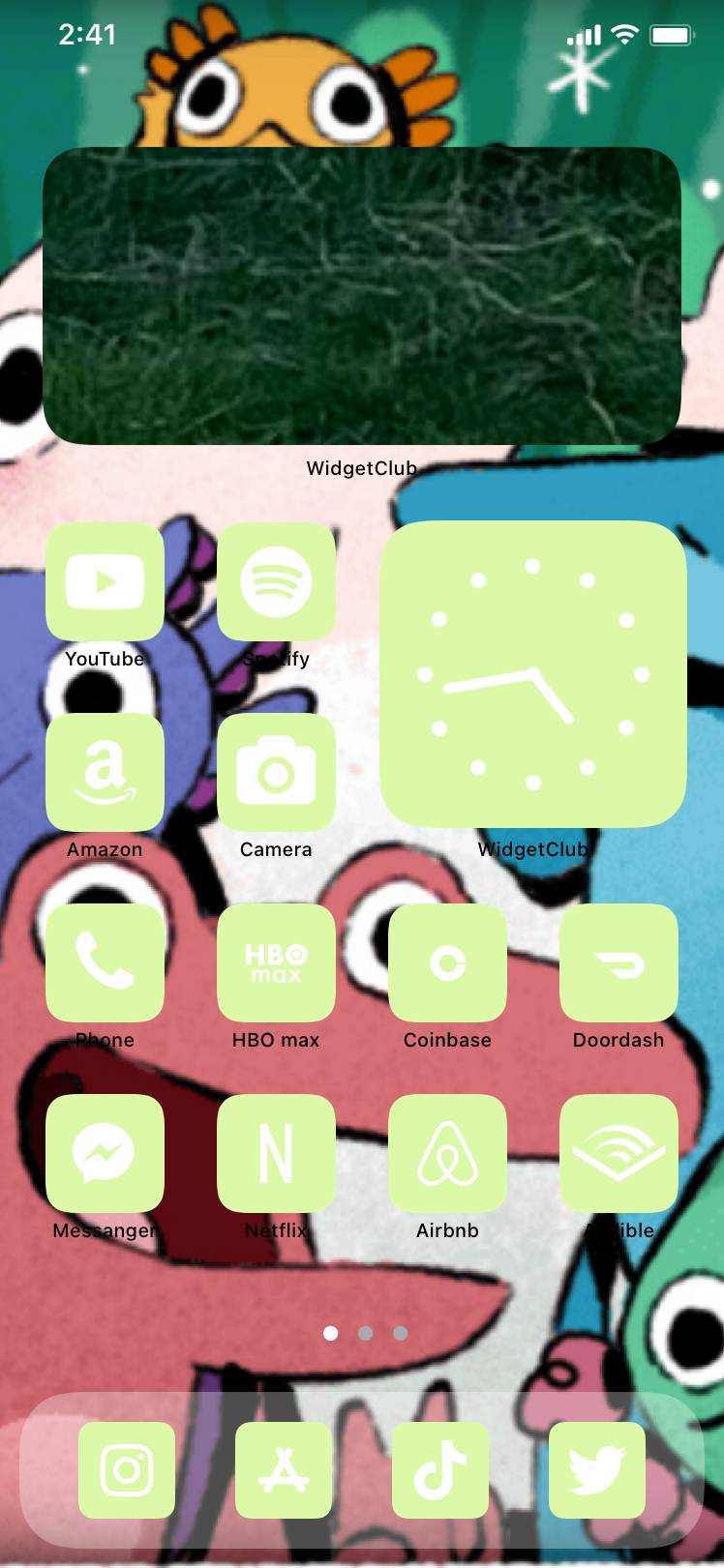Open the WidgetClub grass photo widget
Image resolution: width=724 pixels, height=1568 pixels.
[362, 296]
